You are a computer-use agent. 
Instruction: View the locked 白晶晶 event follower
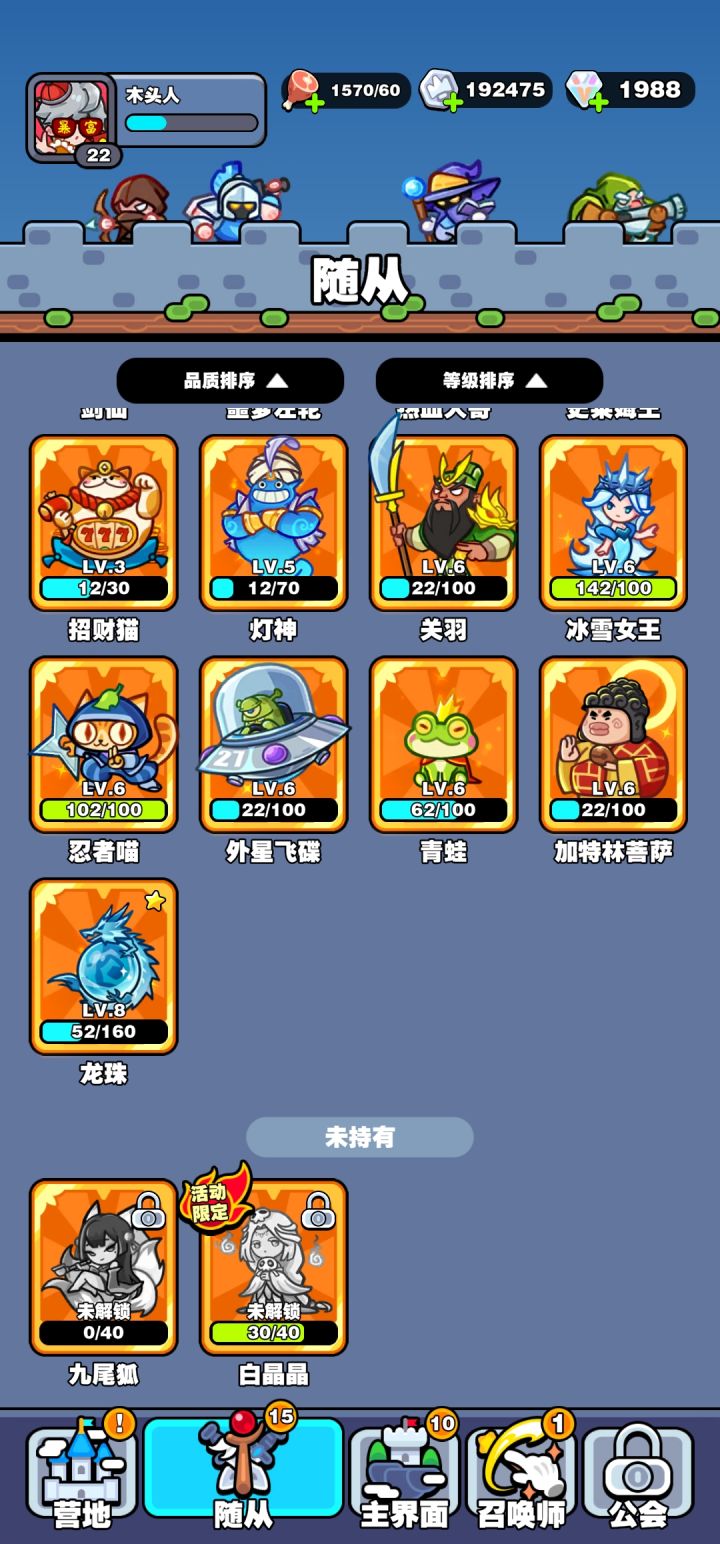coord(274,1267)
